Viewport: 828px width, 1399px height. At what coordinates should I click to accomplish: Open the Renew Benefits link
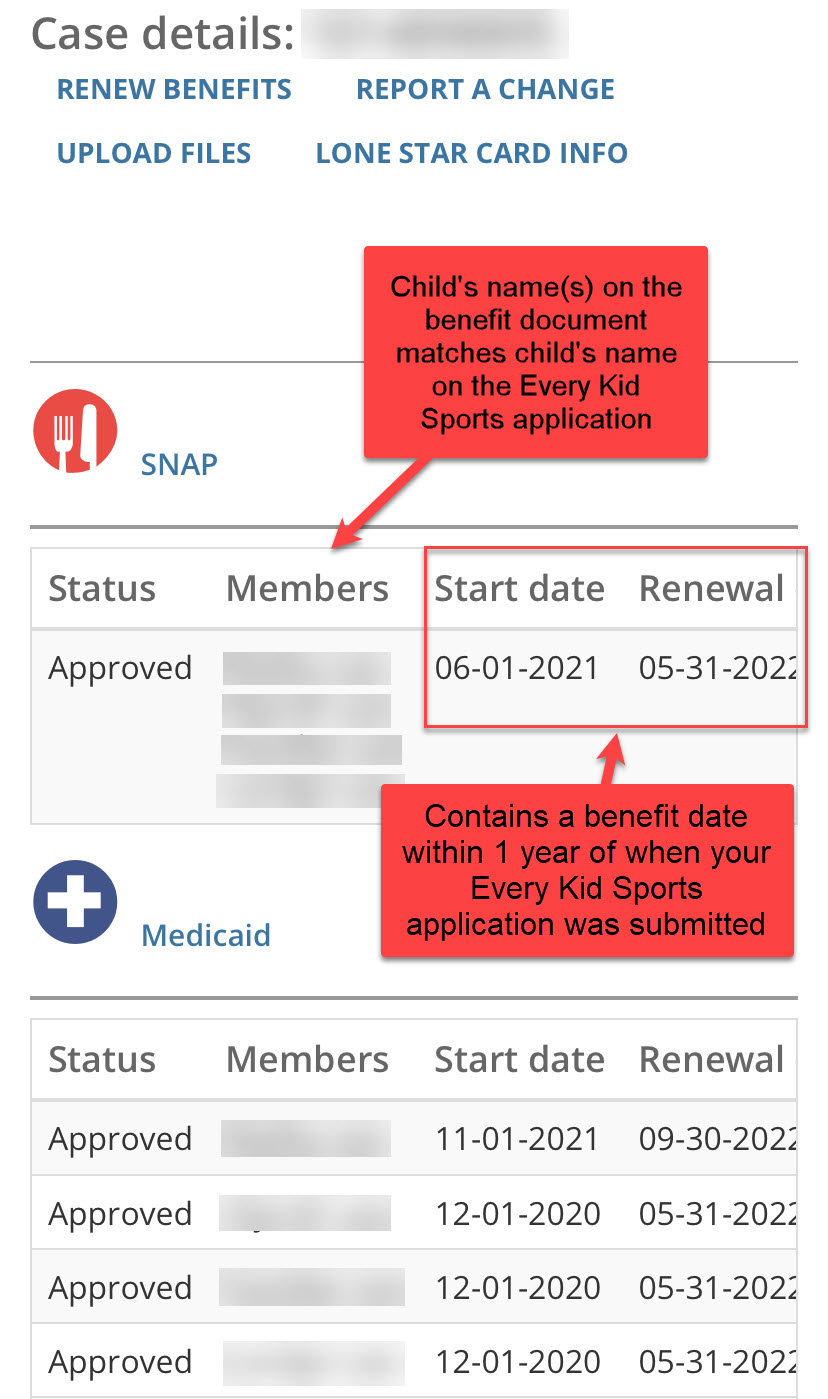(174, 89)
